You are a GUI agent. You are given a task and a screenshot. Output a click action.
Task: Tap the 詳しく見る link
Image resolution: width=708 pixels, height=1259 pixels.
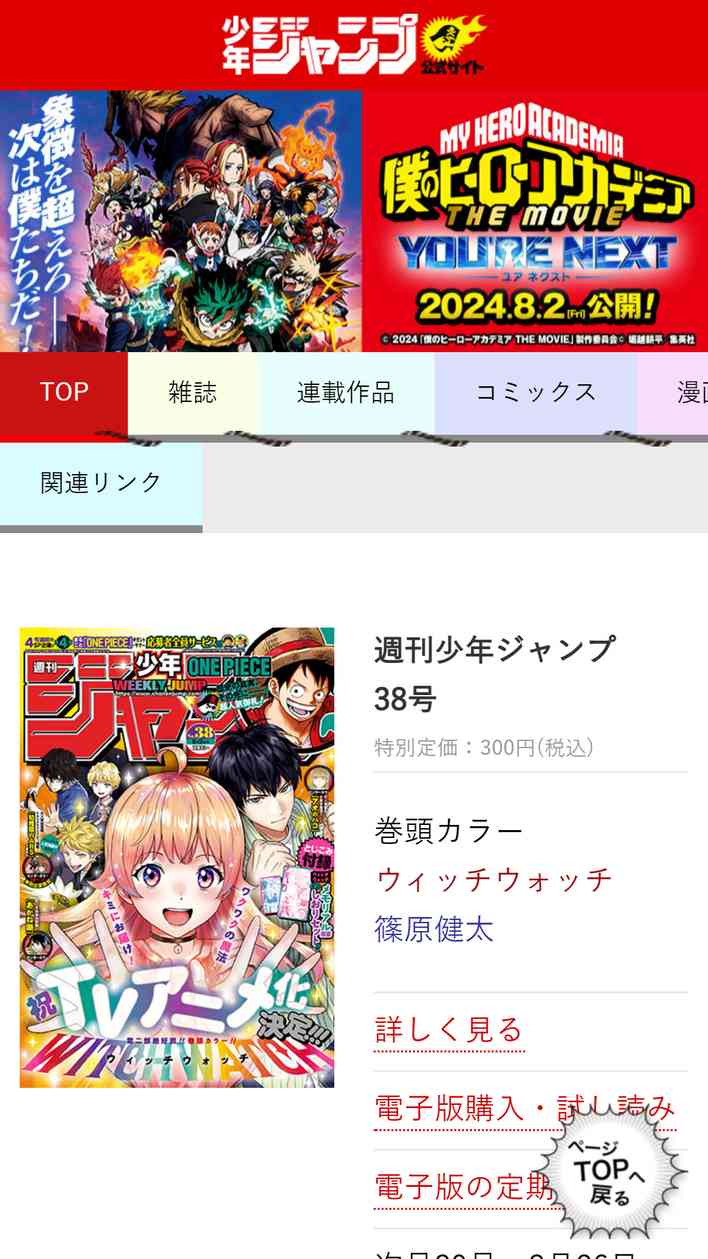click(x=449, y=1029)
